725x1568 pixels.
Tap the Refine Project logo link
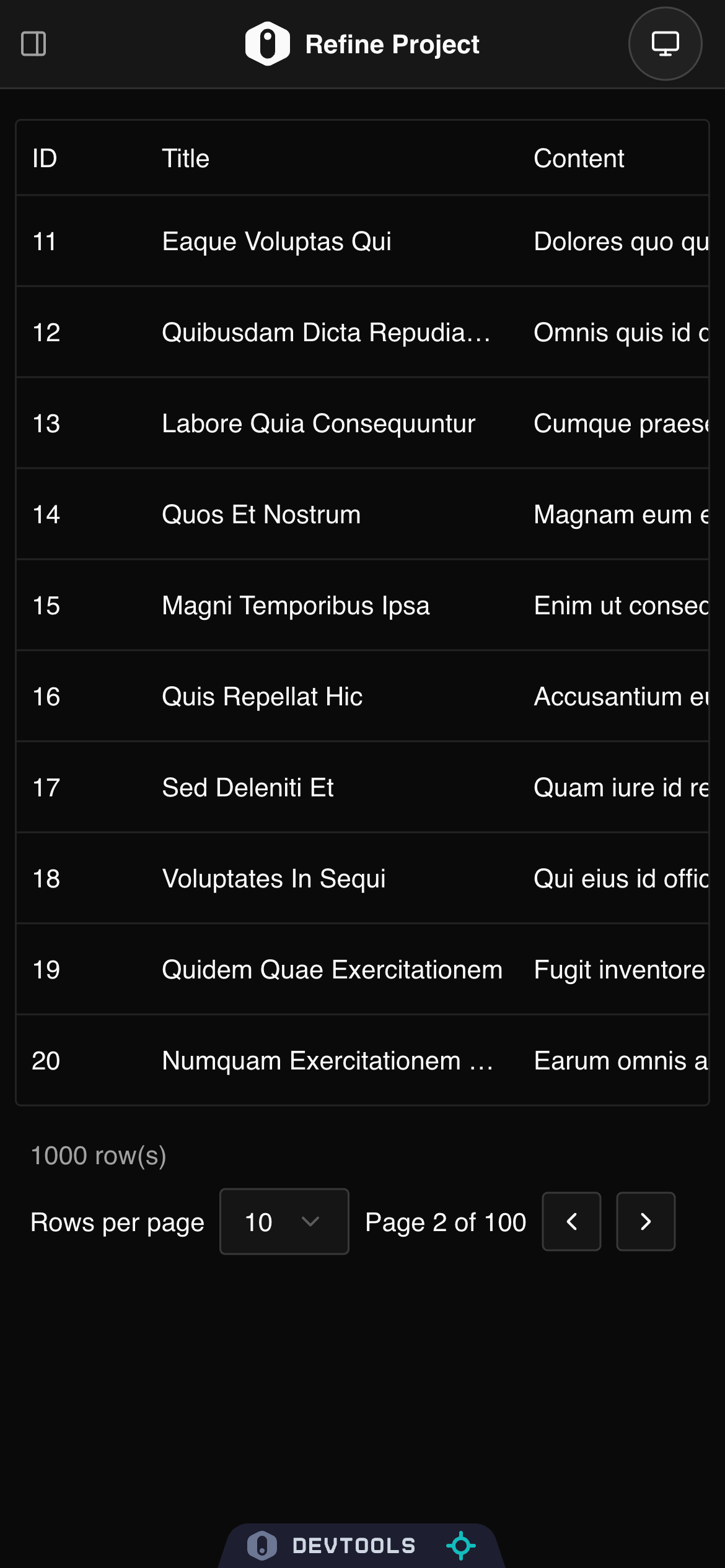(x=362, y=44)
